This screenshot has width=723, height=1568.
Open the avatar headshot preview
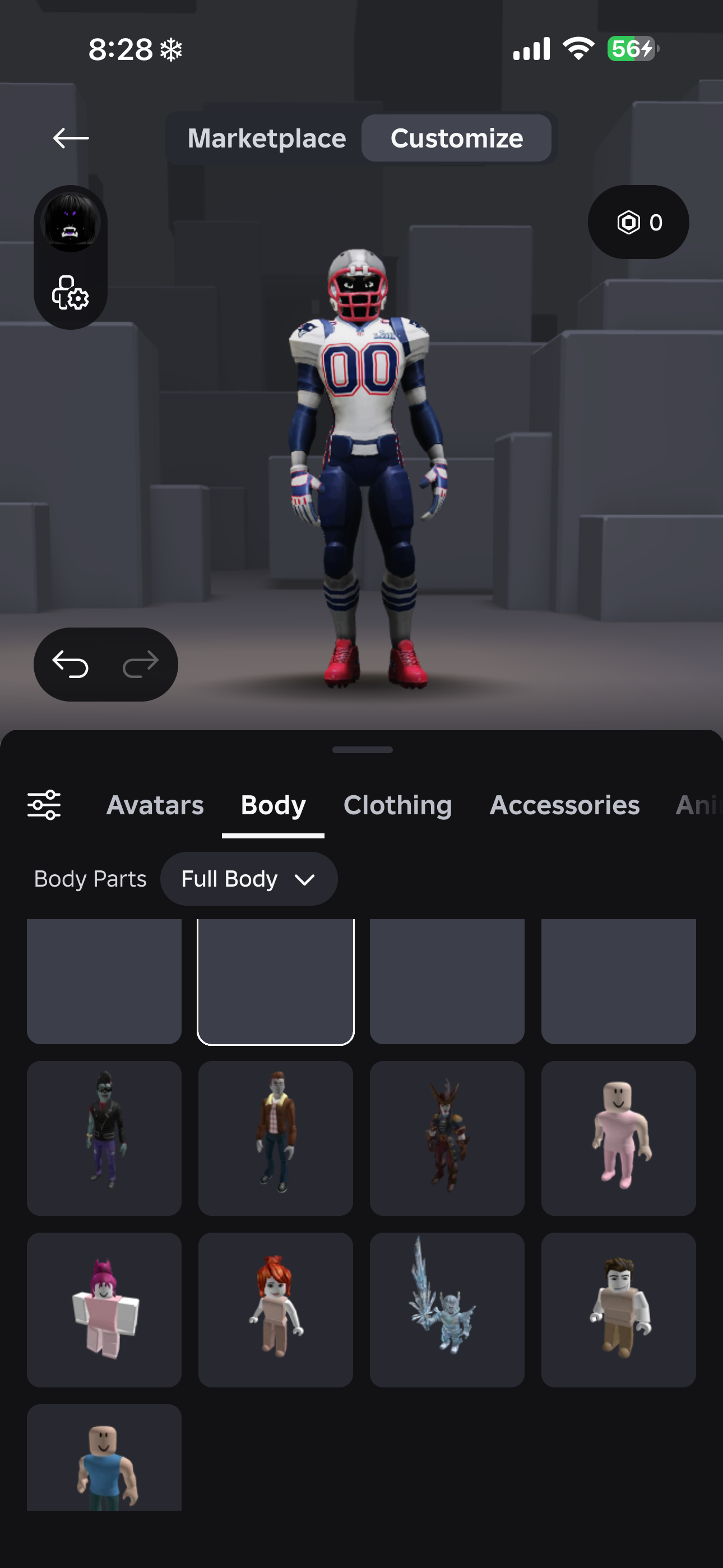click(71, 222)
